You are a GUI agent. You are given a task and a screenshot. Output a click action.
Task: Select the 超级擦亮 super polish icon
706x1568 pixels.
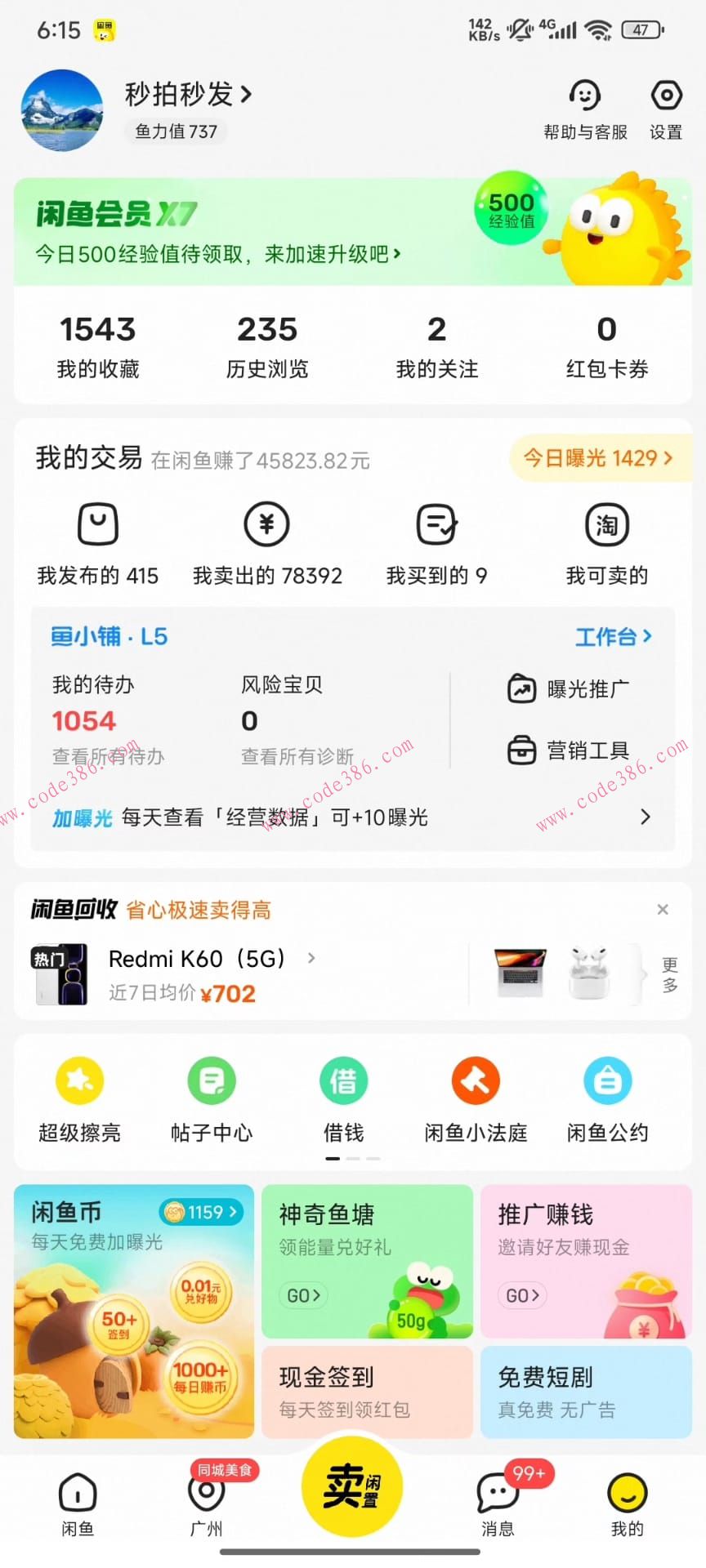pos(79,1080)
